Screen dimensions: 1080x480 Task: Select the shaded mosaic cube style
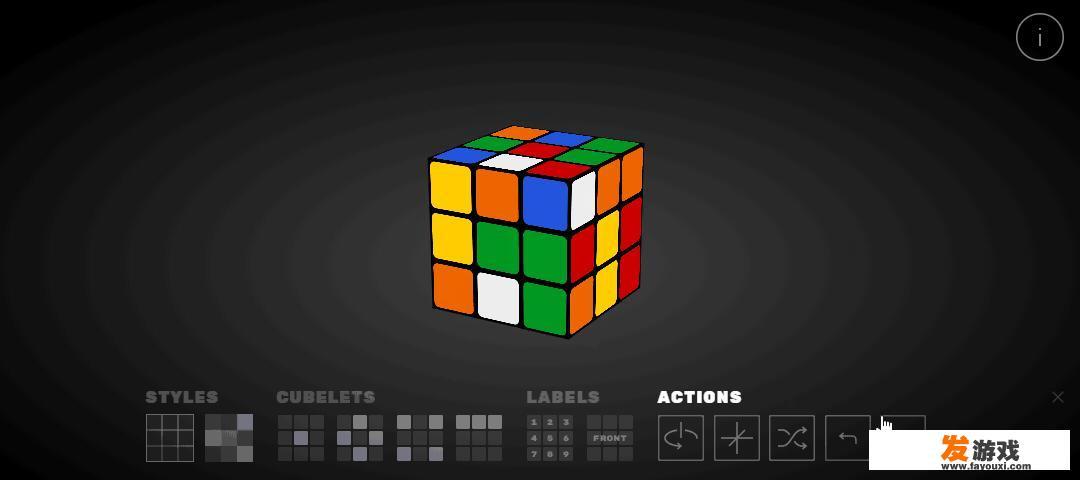tap(228, 438)
